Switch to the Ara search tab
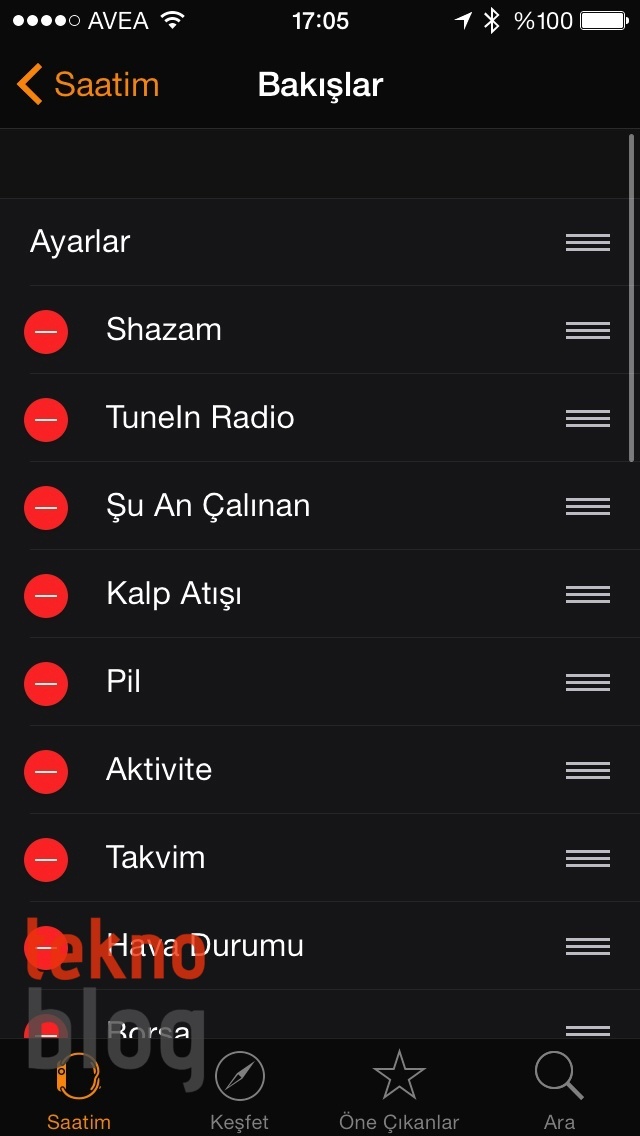This screenshot has height=1136, width=640. click(x=559, y=1089)
